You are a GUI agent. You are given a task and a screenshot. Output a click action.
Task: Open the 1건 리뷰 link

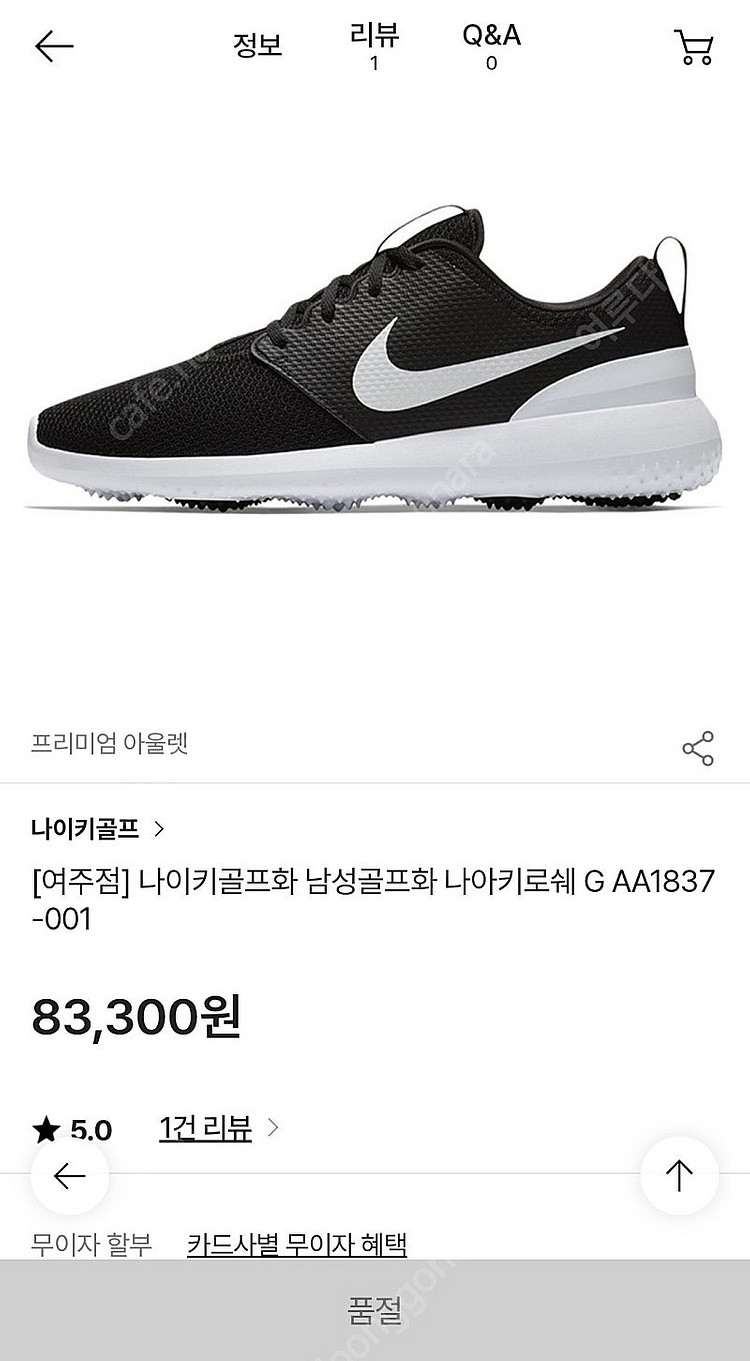coord(218,1129)
